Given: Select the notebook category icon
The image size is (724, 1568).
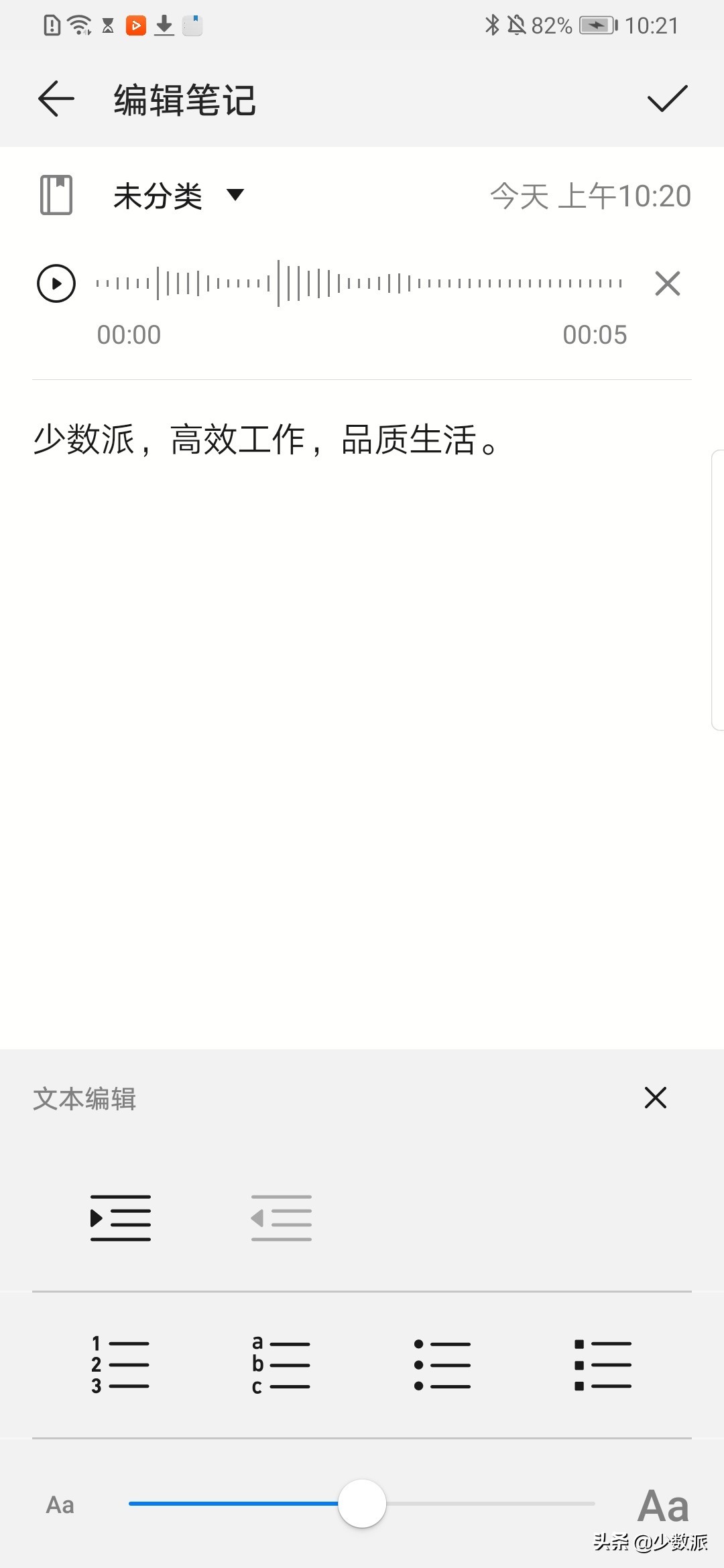Looking at the screenshot, I should (56, 195).
